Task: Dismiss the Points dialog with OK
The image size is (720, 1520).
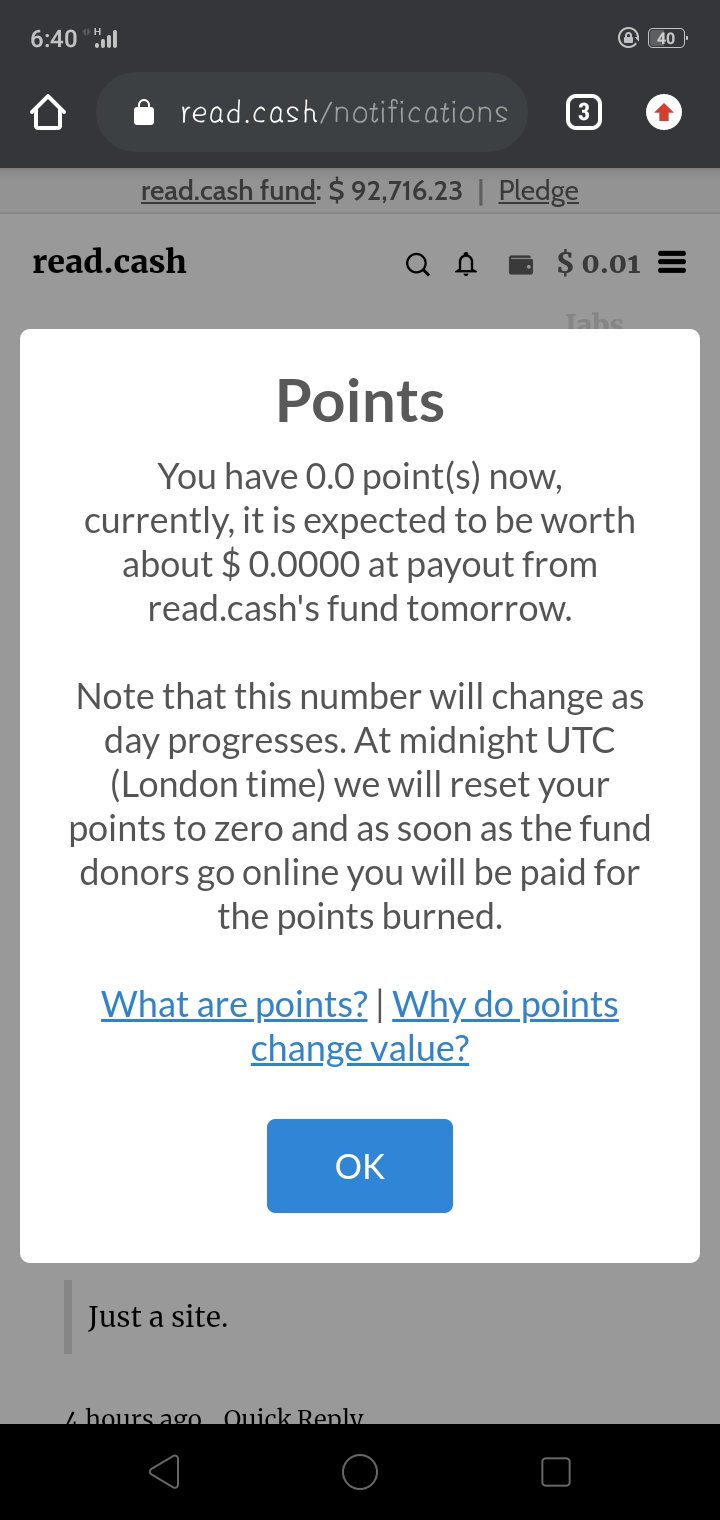Action: (360, 1166)
